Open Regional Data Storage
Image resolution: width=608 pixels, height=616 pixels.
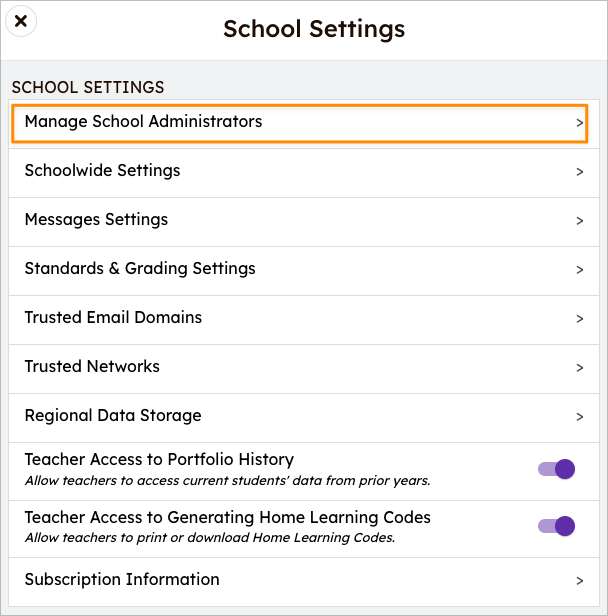299,416
